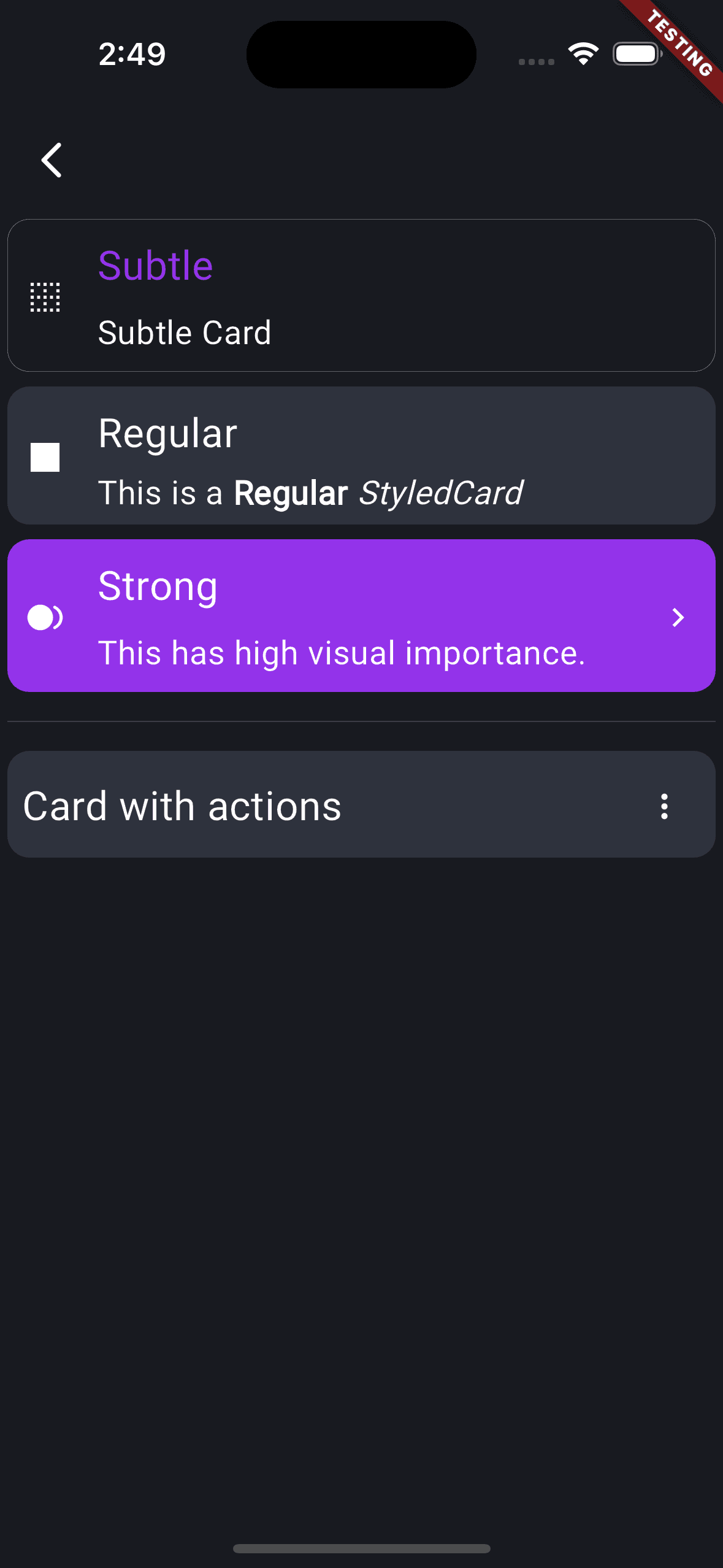Click the dotted grid icon on Subtle card
The height and width of the screenshot is (1568, 723).
point(45,297)
